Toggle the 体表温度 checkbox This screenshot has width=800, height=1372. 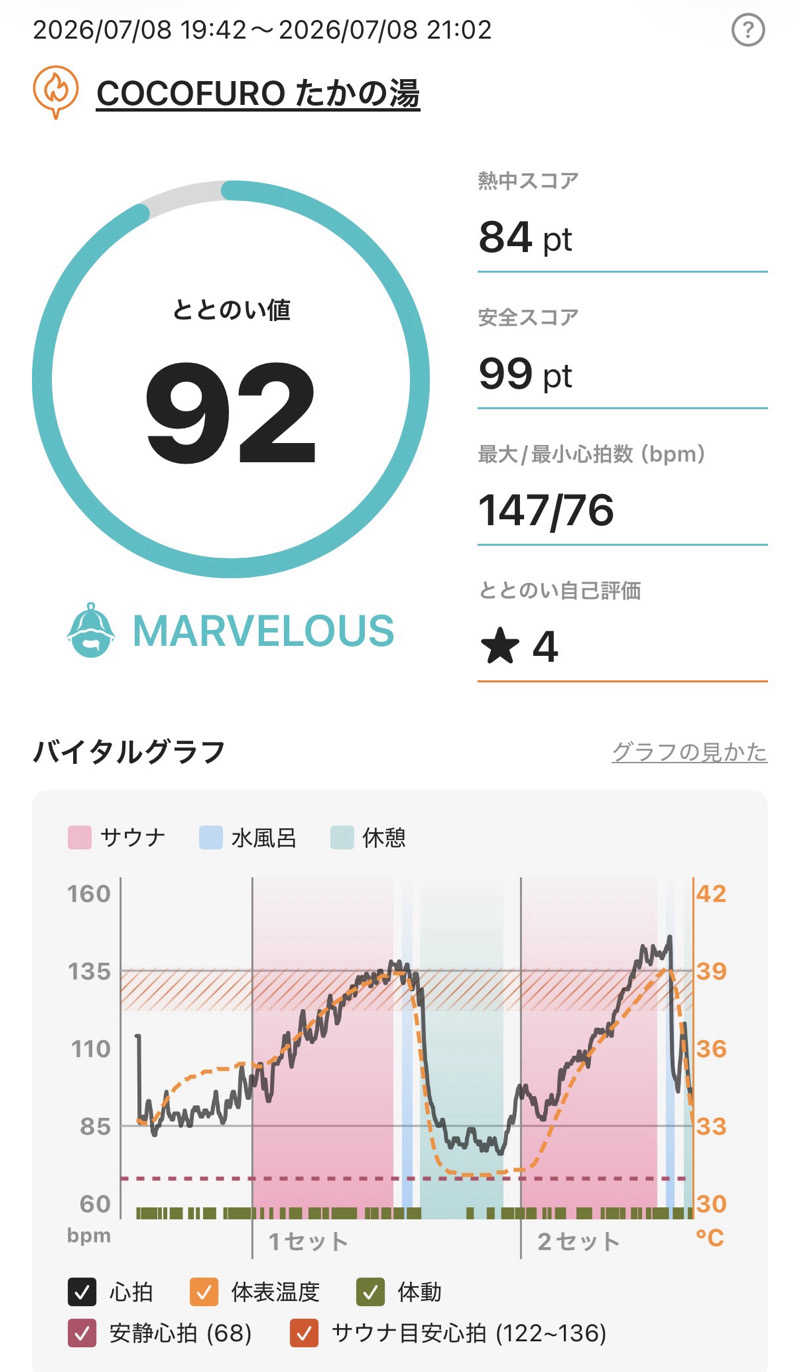[x=205, y=1292]
